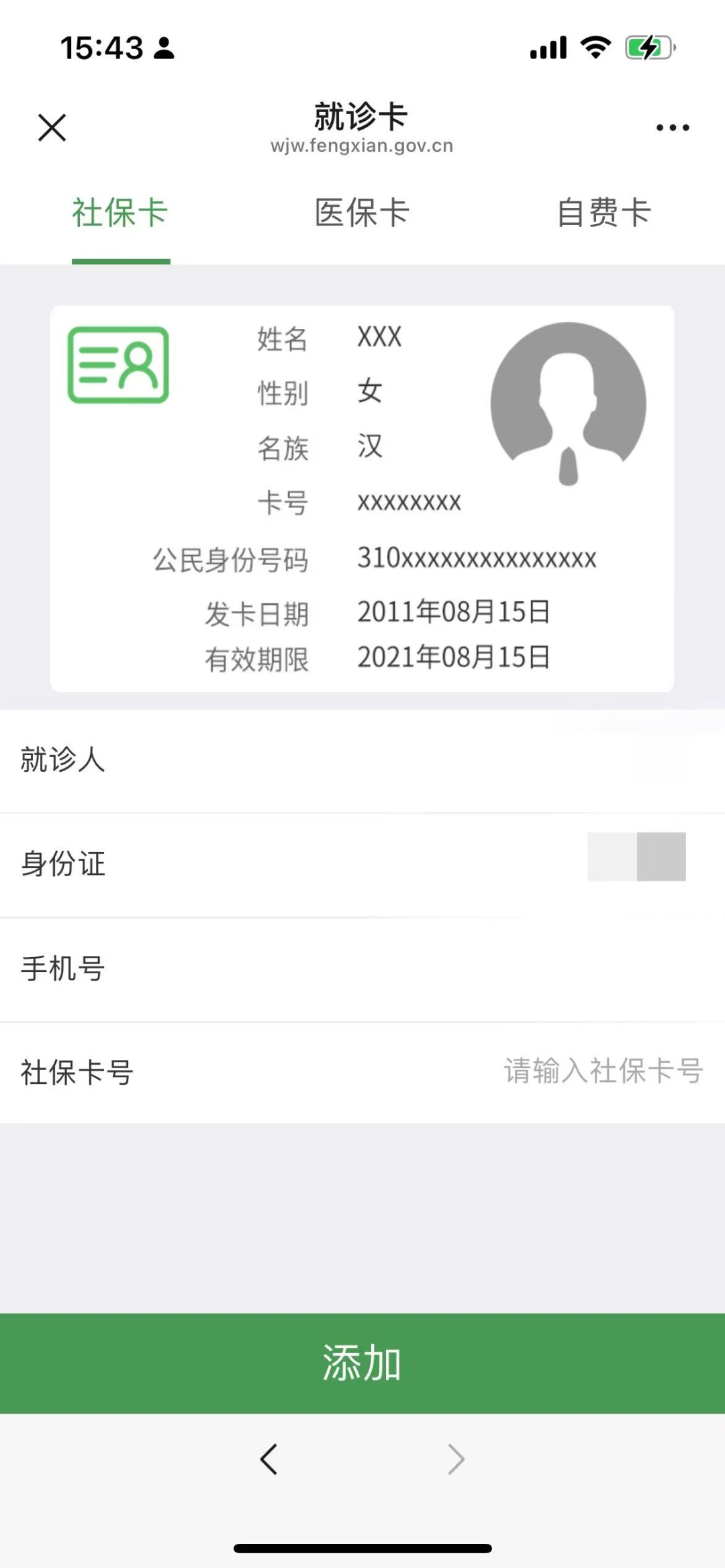The width and height of the screenshot is (725, 1568).
Task: Switch to the 医保卡 tab
Action: tap(362, 213)
